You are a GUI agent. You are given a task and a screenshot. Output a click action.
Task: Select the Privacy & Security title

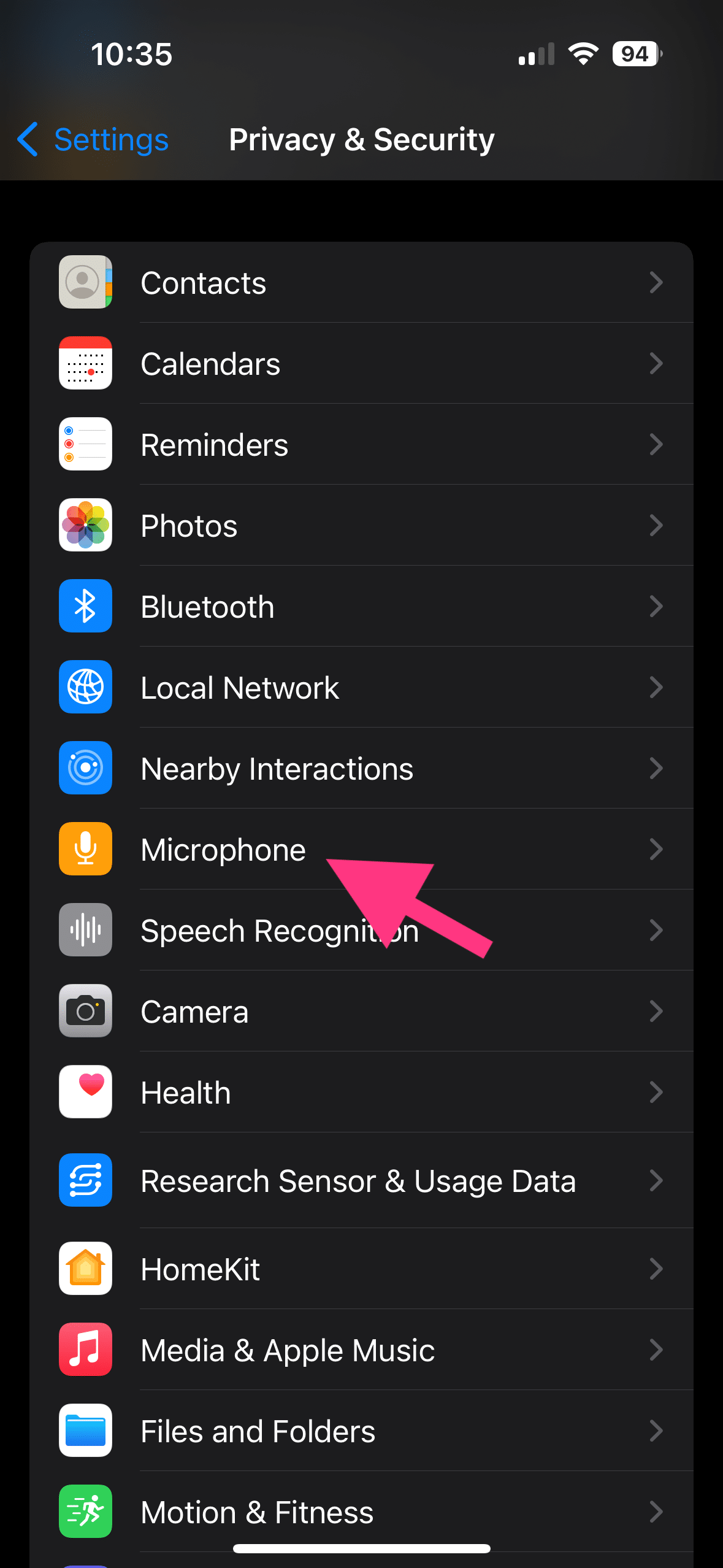(x=361, y=140)
